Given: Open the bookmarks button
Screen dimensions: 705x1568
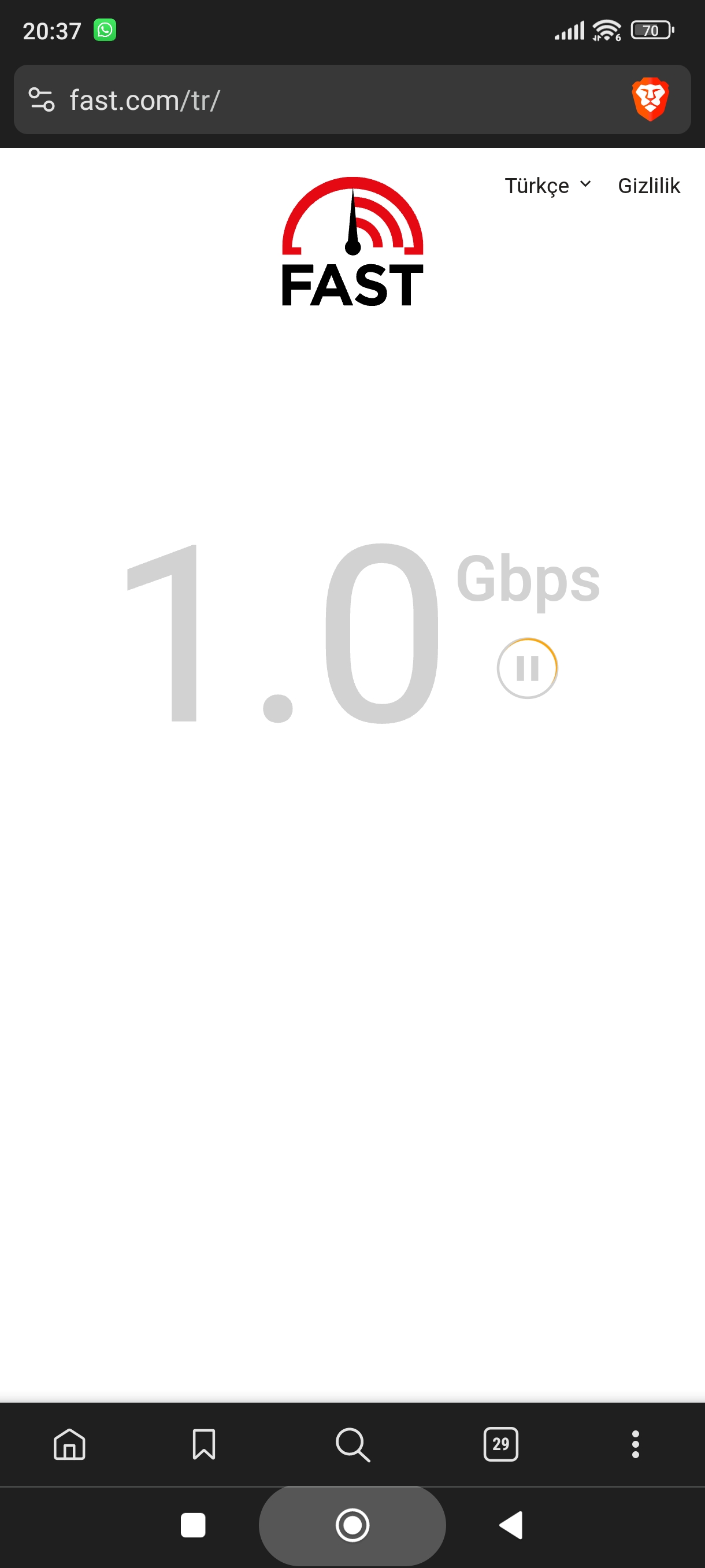Looking at the screenshot, I should pos(204,1444).
